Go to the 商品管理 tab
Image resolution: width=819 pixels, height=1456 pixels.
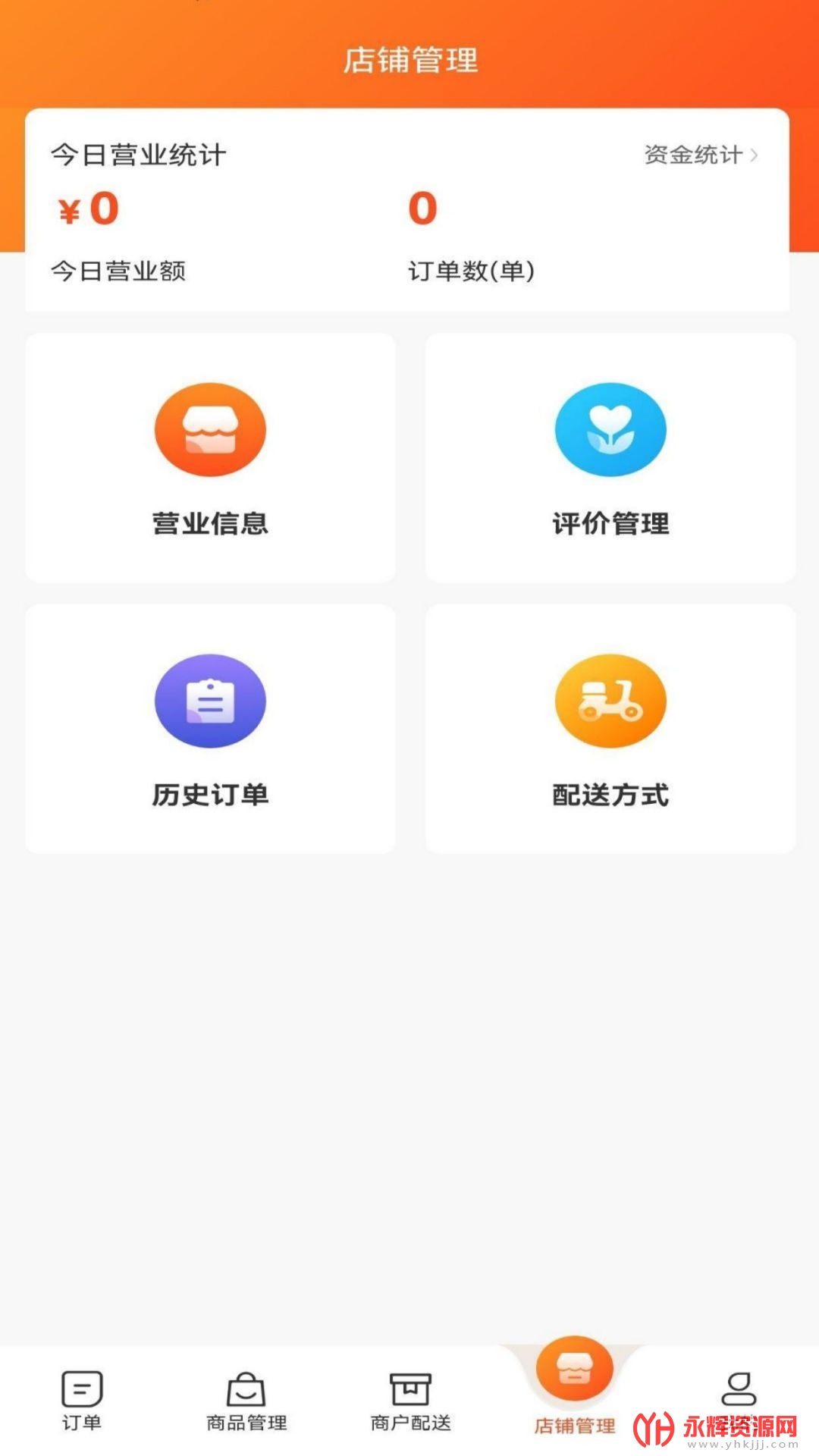(x=246, y=1400)
